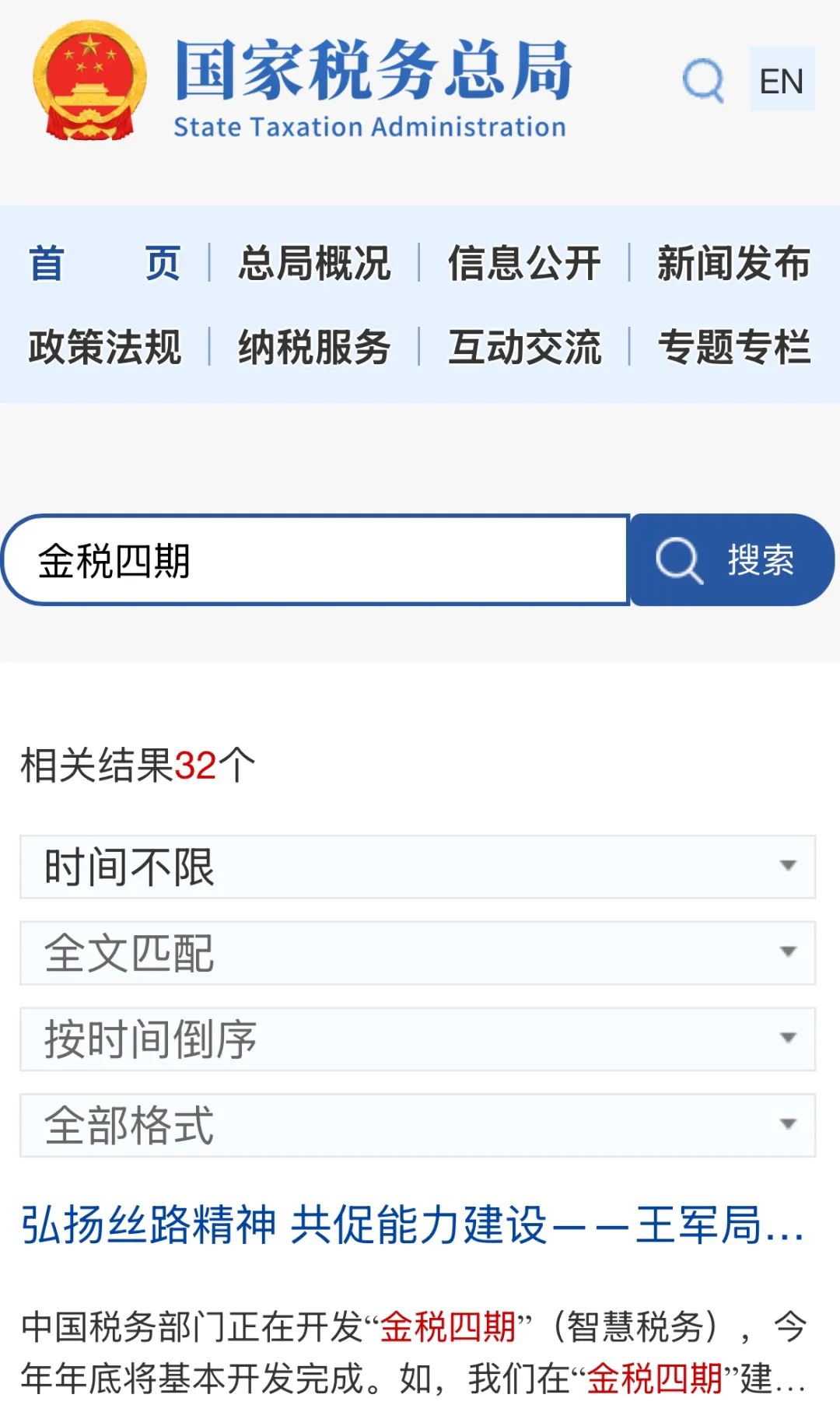
Task: Open the 总局概况 section
Action: (314, 263)
